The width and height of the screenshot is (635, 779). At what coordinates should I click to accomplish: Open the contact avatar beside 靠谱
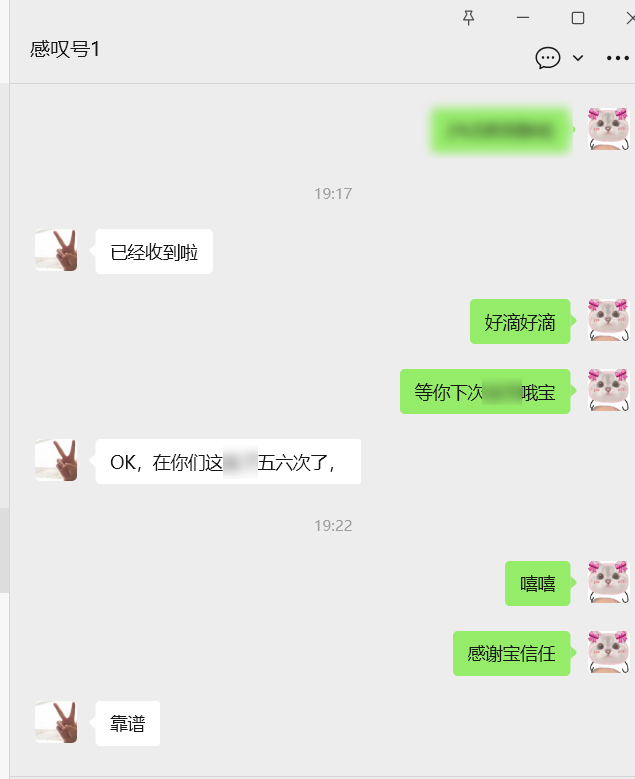[56, 723]
